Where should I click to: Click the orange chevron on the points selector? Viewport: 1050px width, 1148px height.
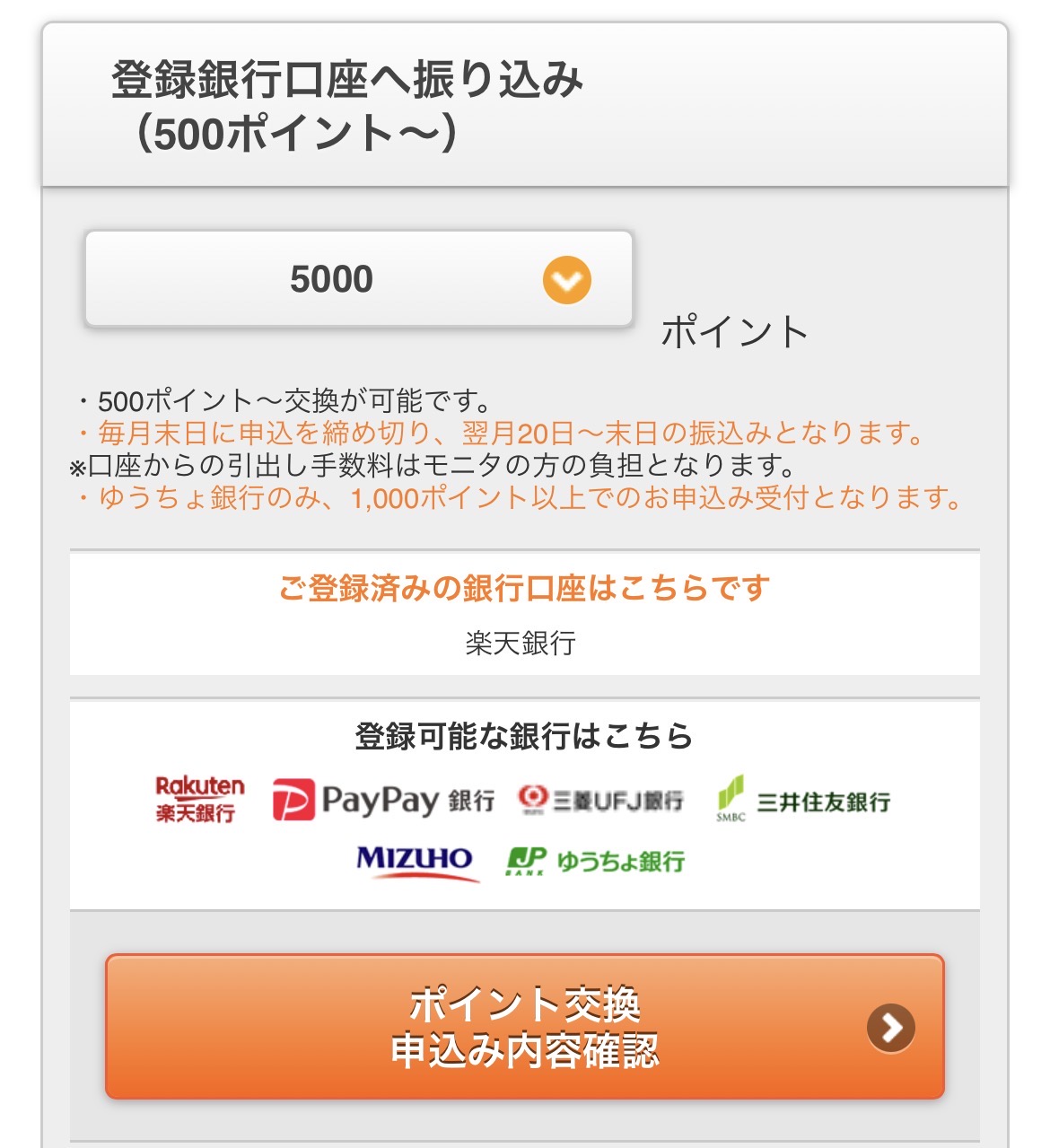click(x=568, y=279)
